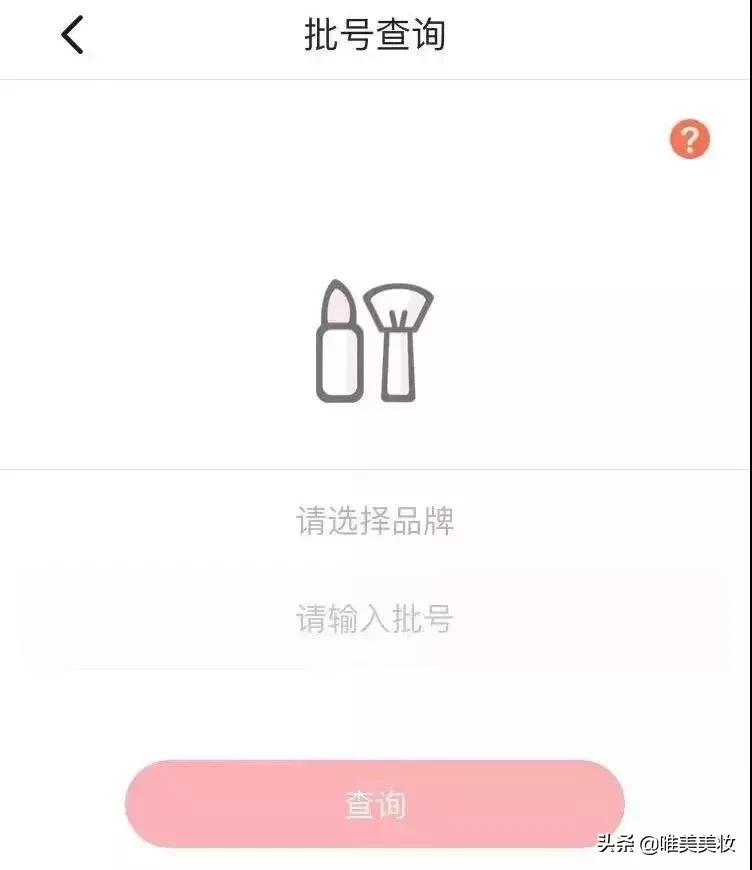Viewport: 752px width, 870px height.
Task: Tap the help badge in the top-right corner
Action: point(688,140)
